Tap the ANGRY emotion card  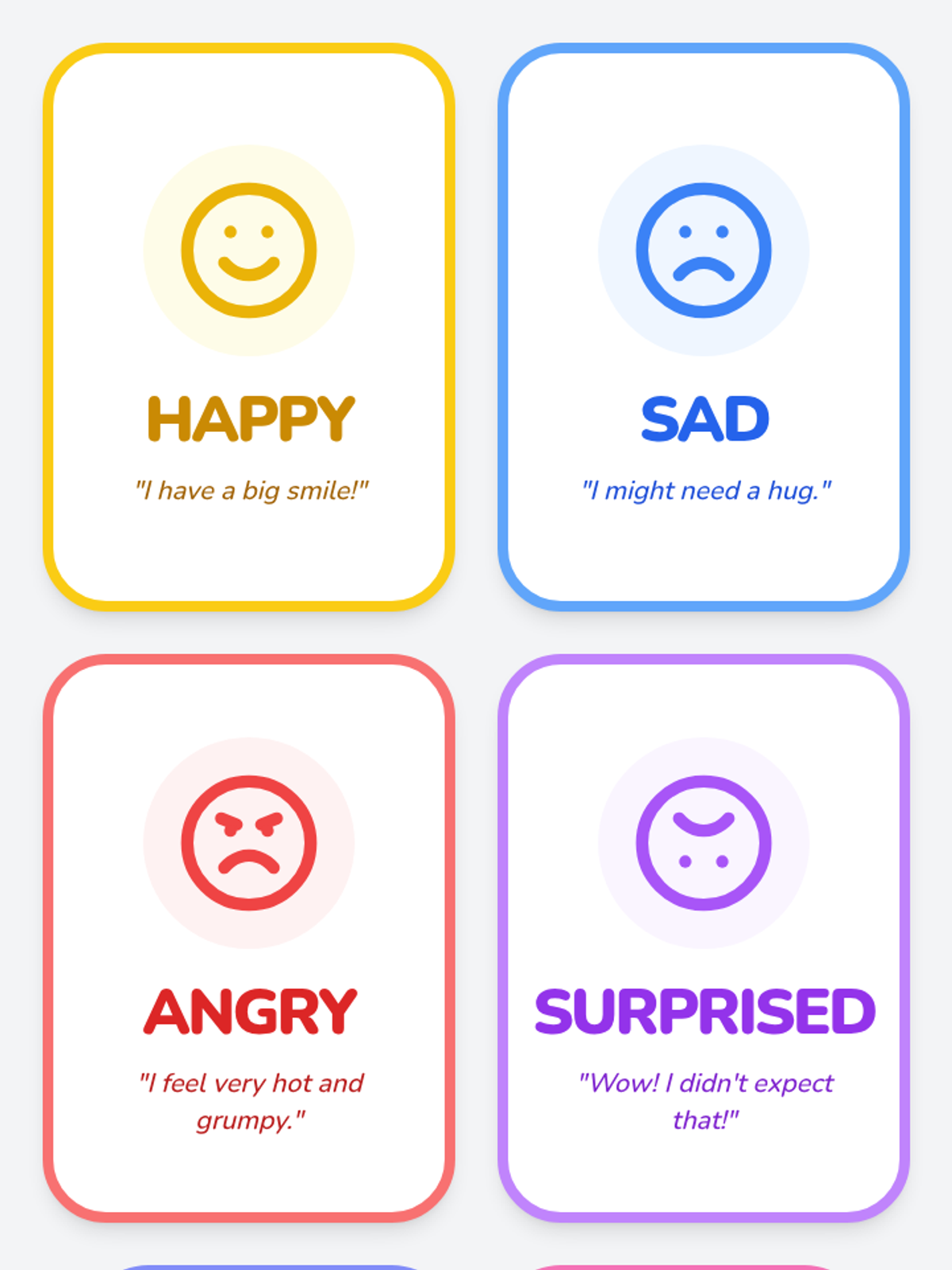click(x=249, y=938)
